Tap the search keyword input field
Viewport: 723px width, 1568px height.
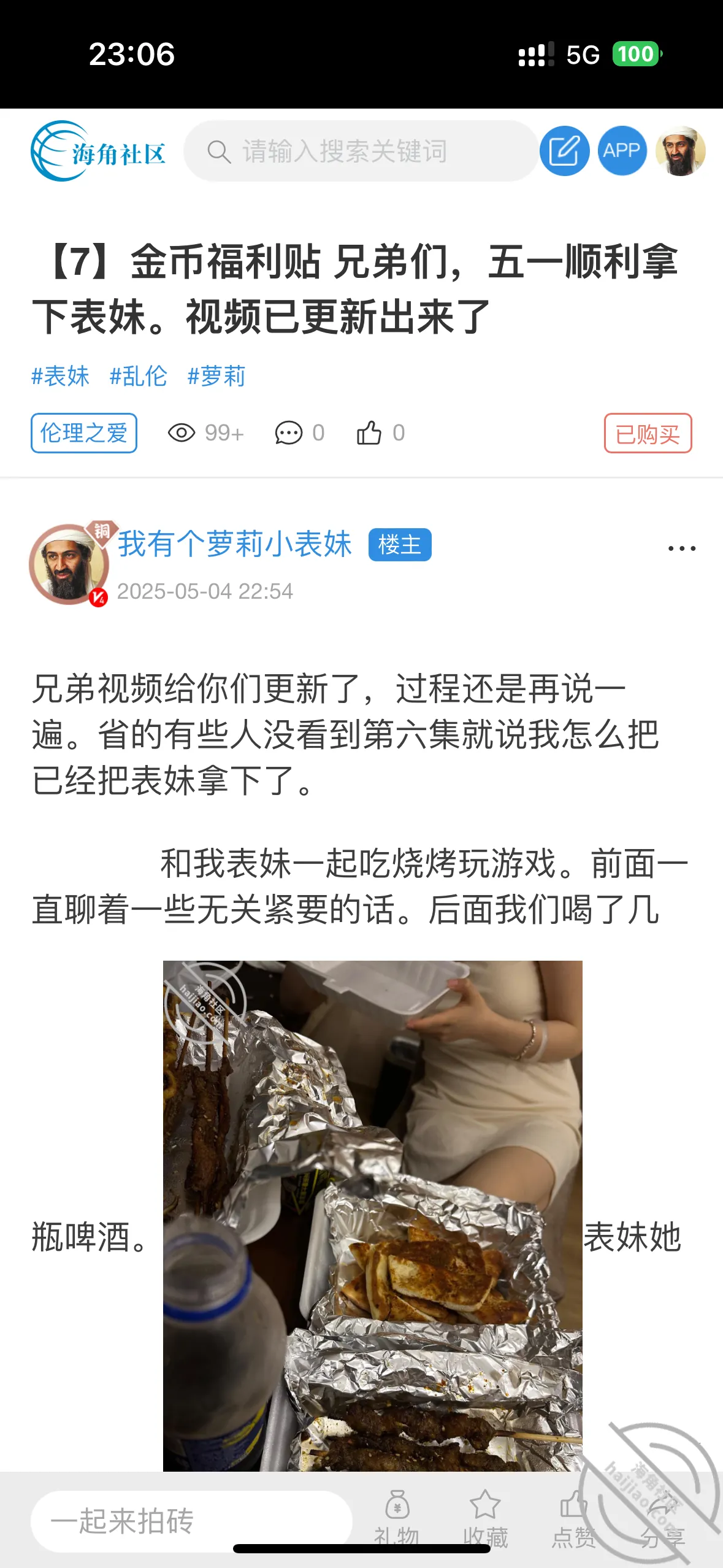361,151
